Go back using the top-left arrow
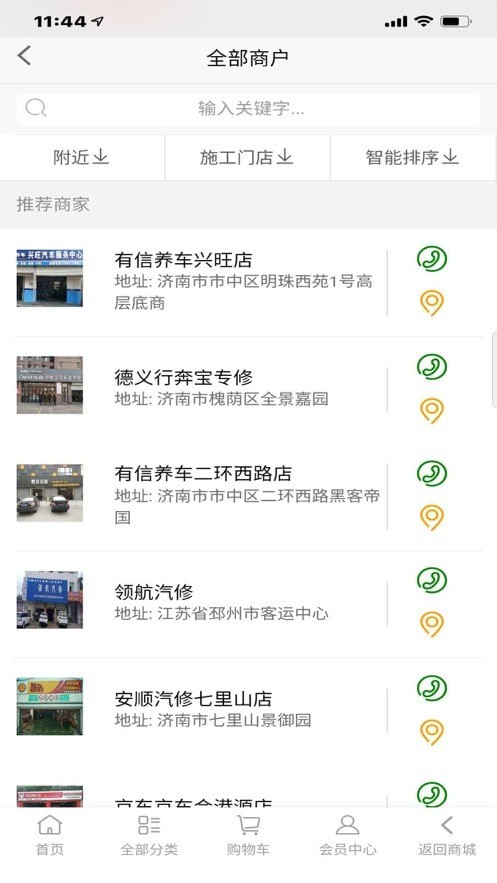 [24, 56]
